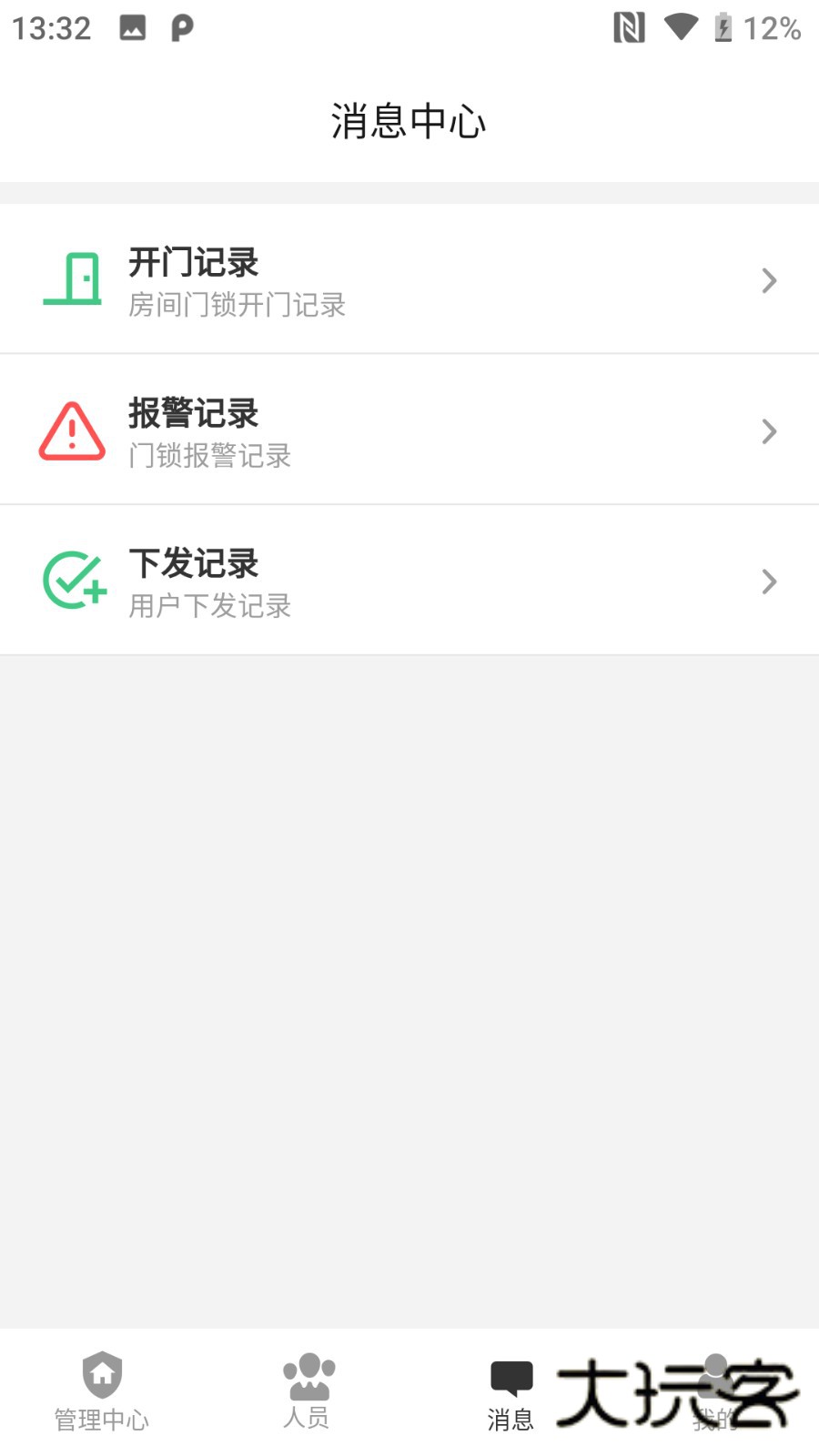
Task: Tap the red alarm warning icon
Action: pos(73,430)
